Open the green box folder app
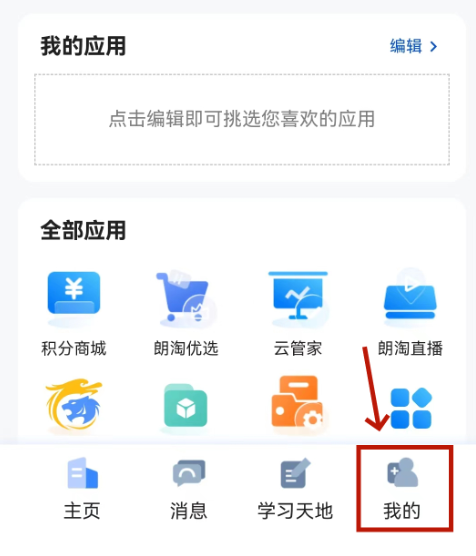The image size is (476, 556). tap(186, 406)
